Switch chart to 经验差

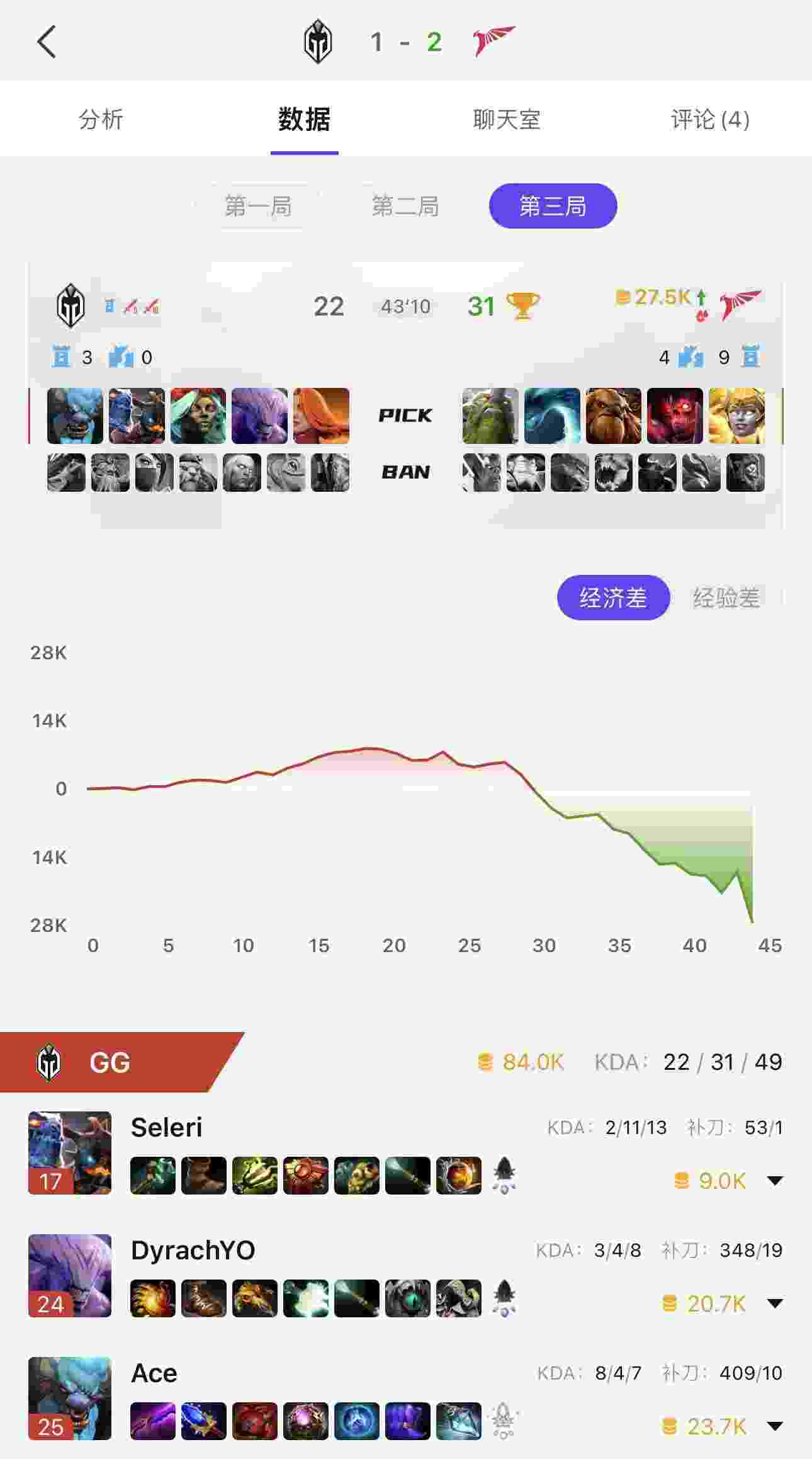[x=726, y=598]
